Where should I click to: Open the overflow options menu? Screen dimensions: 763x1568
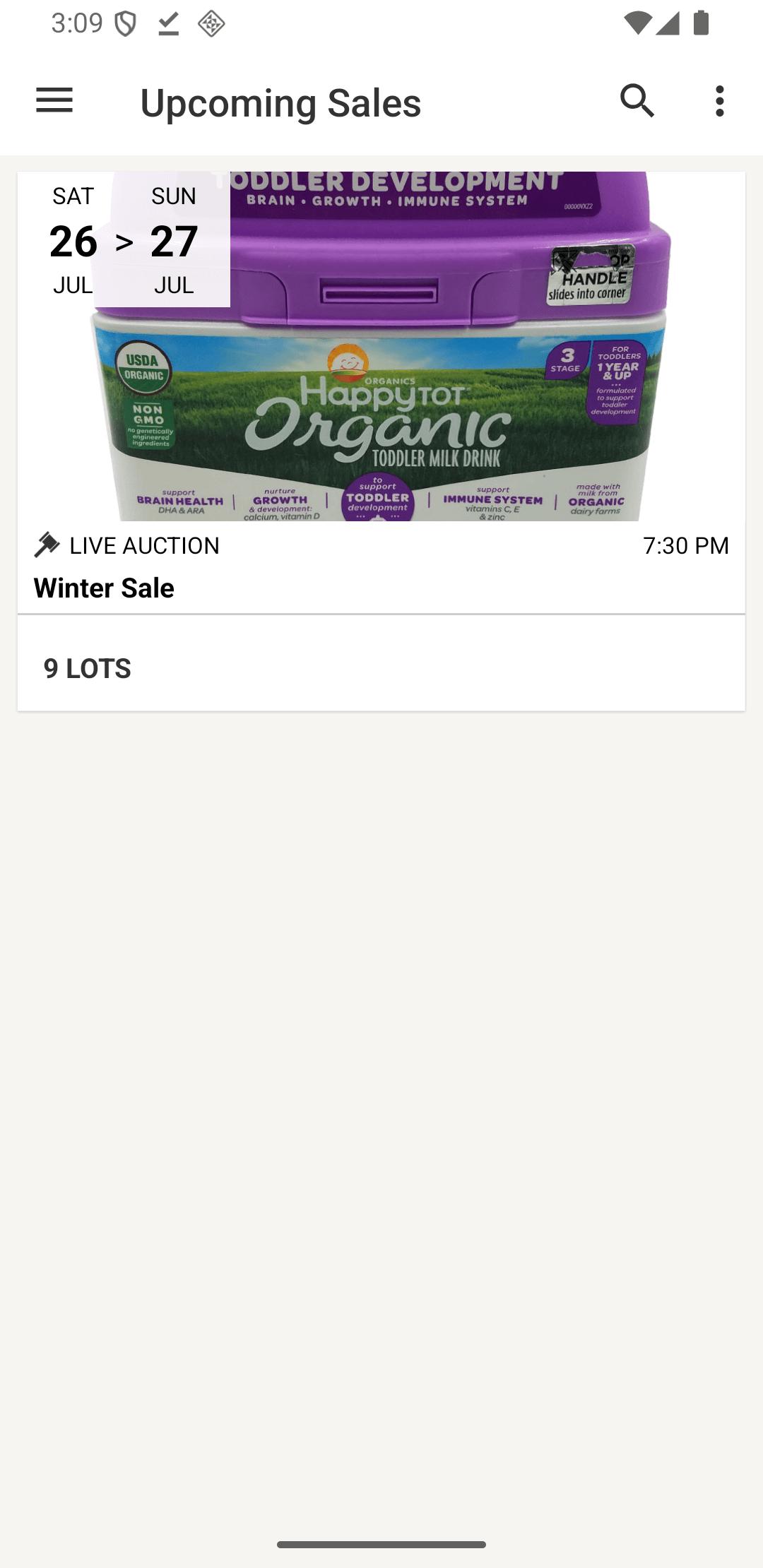719,101
